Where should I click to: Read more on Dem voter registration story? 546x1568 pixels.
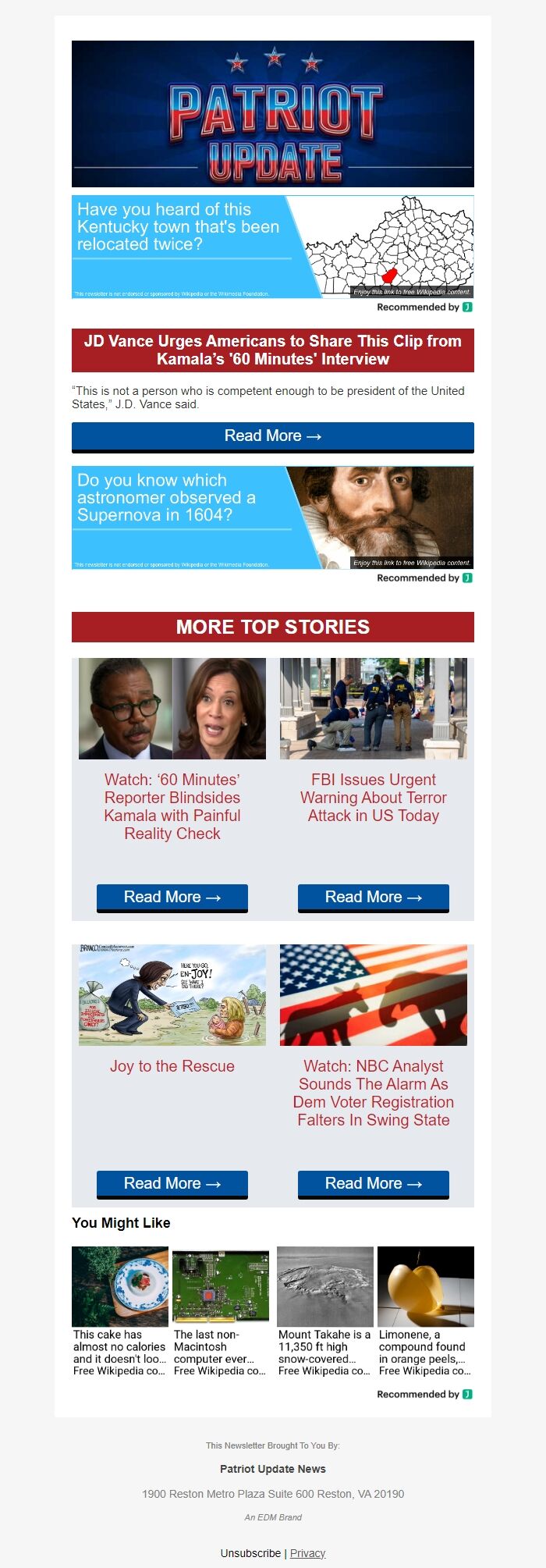pyautogui.click(x=373, y=1184)
